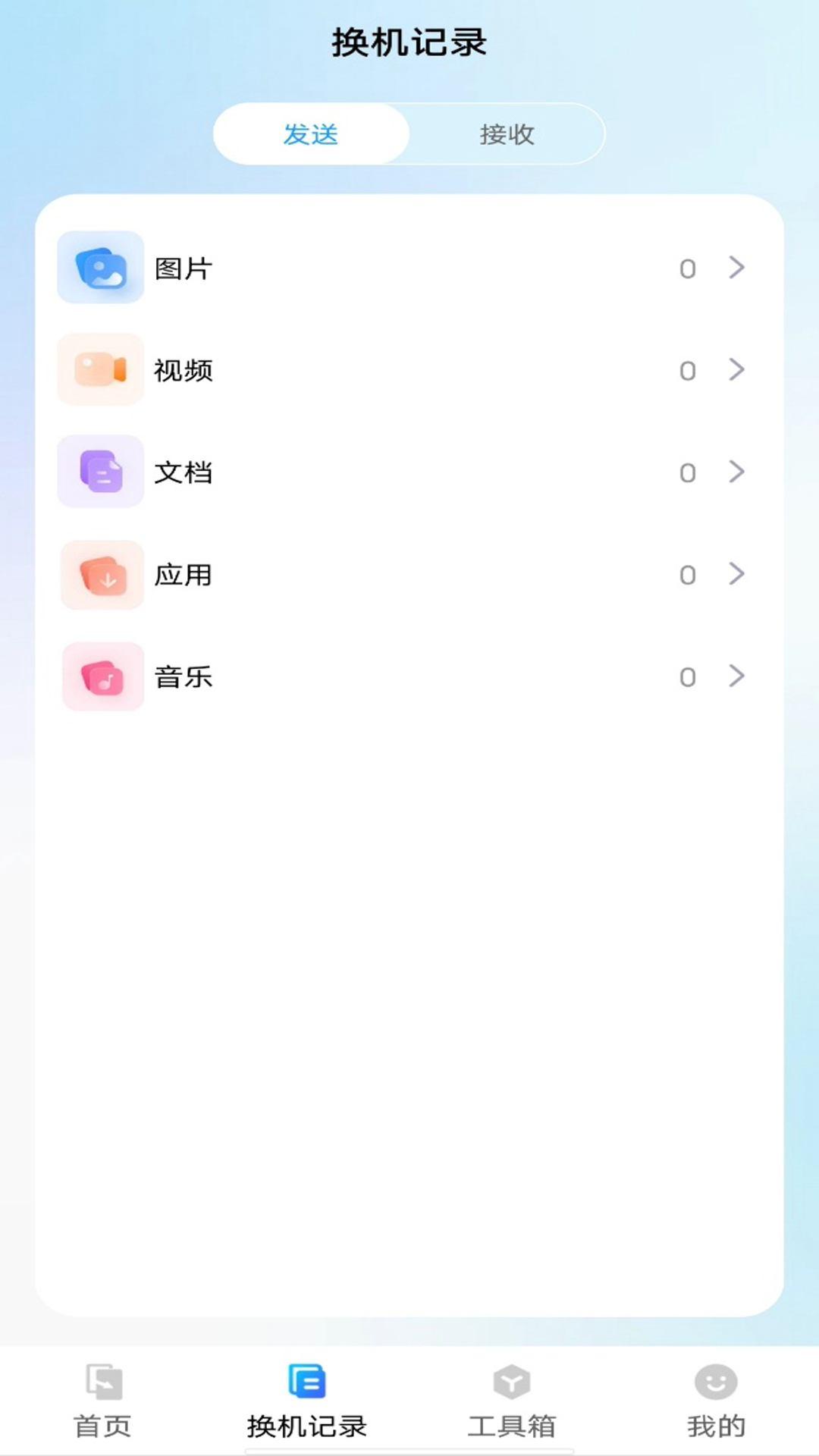Viewport: 819px width, 1456px height.
Task: Switch to the 发送 tab
Action: tap(311, 135)
